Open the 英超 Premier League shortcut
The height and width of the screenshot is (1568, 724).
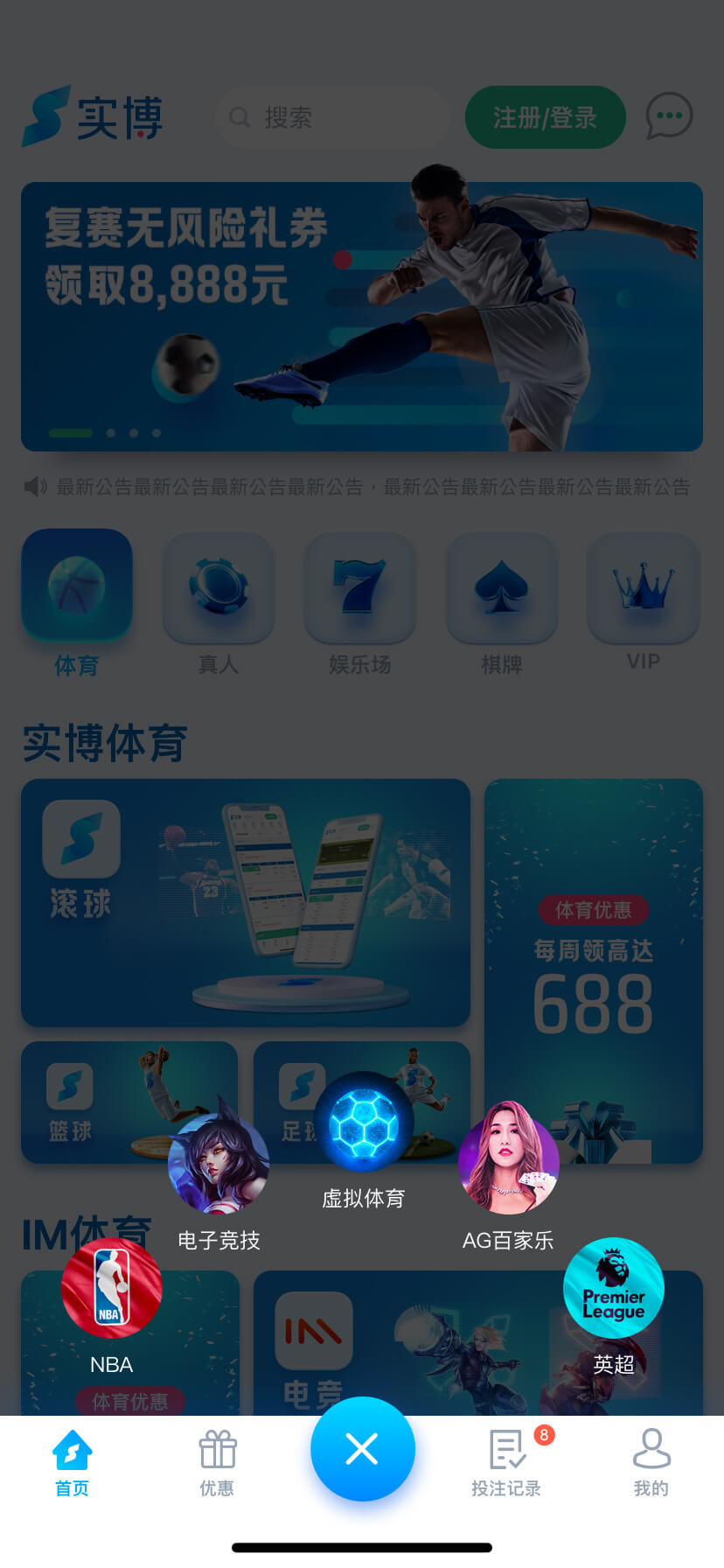613,1288
